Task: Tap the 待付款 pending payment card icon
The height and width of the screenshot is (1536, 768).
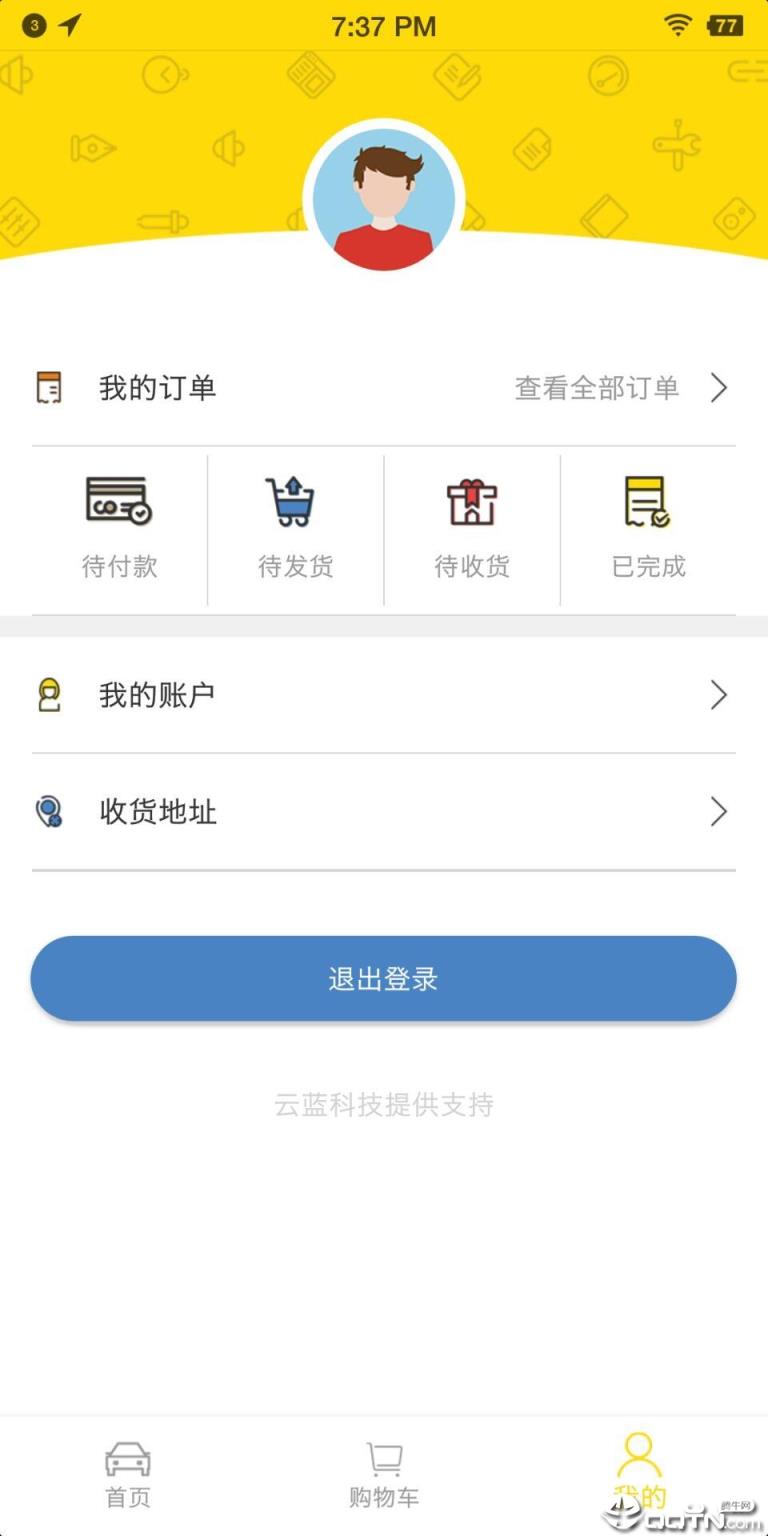Action: click(118, 503)
